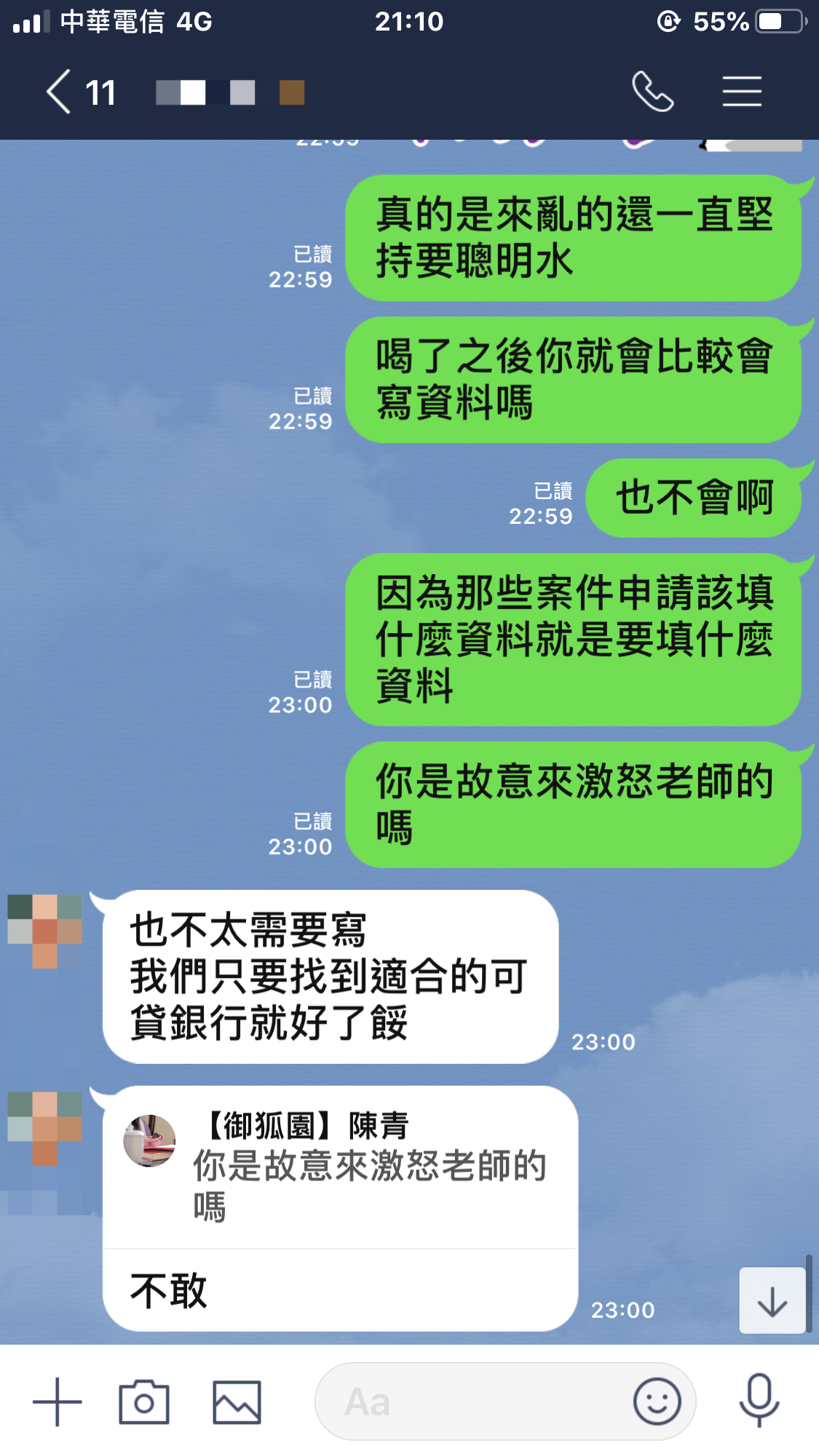Jump to the latest messages

point(772,1301)
